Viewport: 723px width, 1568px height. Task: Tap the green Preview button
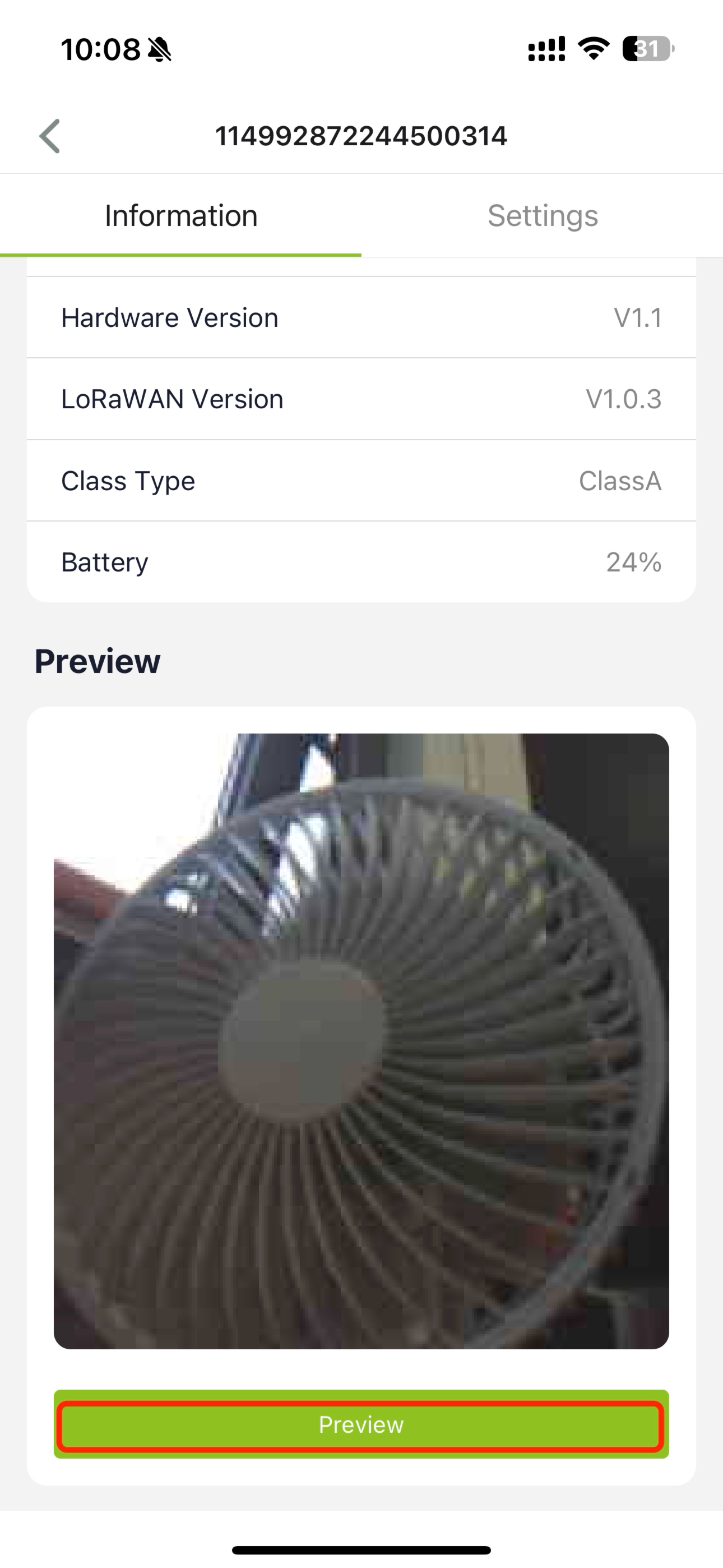coord(361,1424)
